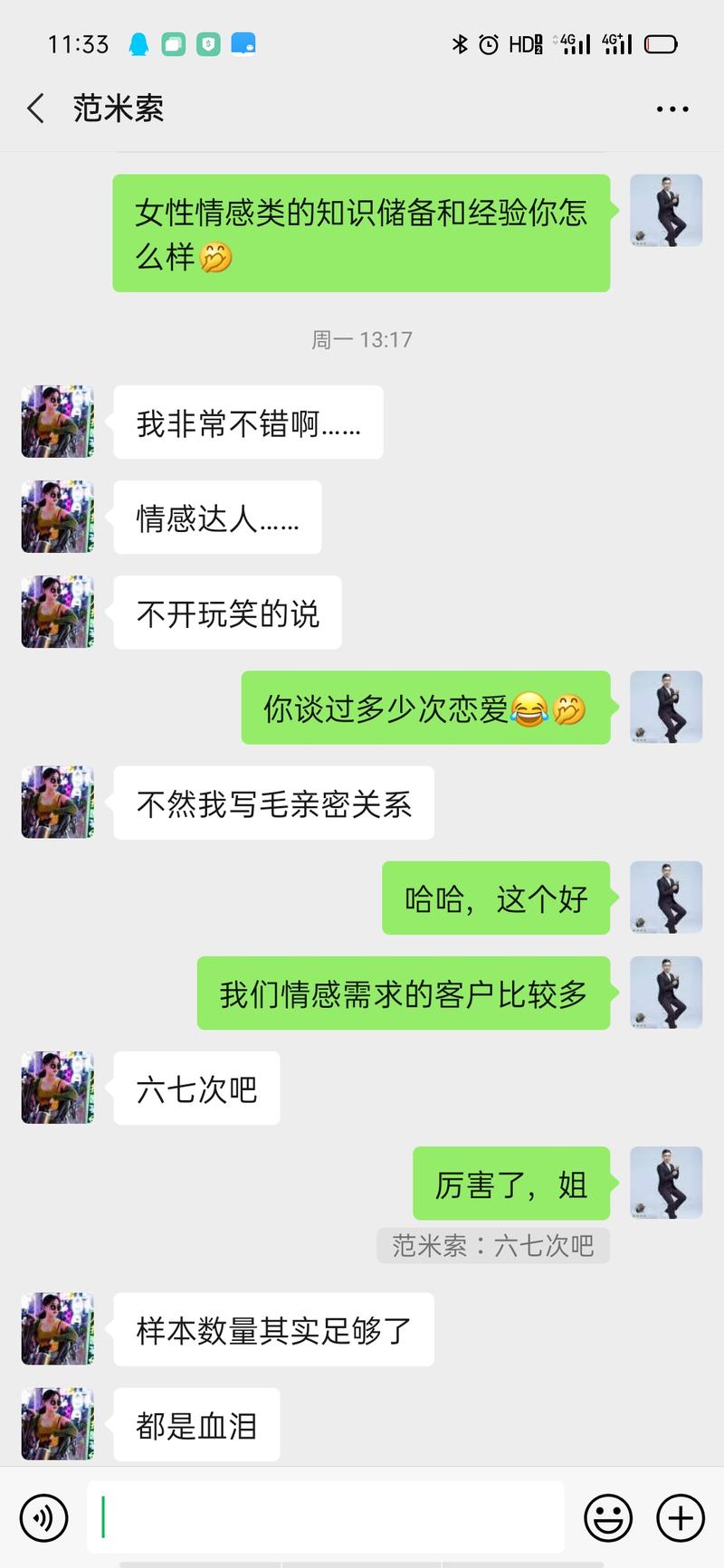Tap the 周一 13:17 timestamp label
Screen dimensions: 724x1568
[x=361, y=339]
